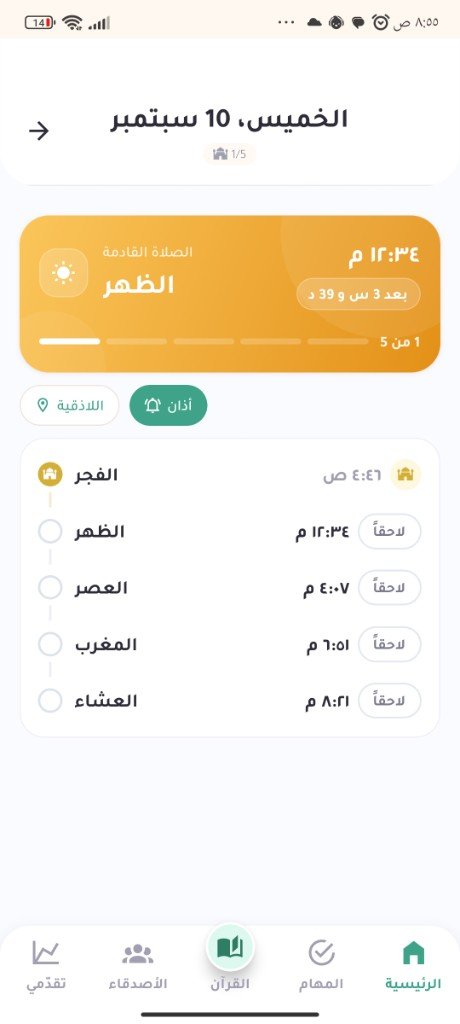Tap لاحقاً button for العشاء
The width and height of the screenshot is (460, 1024).
pos(390,701)
